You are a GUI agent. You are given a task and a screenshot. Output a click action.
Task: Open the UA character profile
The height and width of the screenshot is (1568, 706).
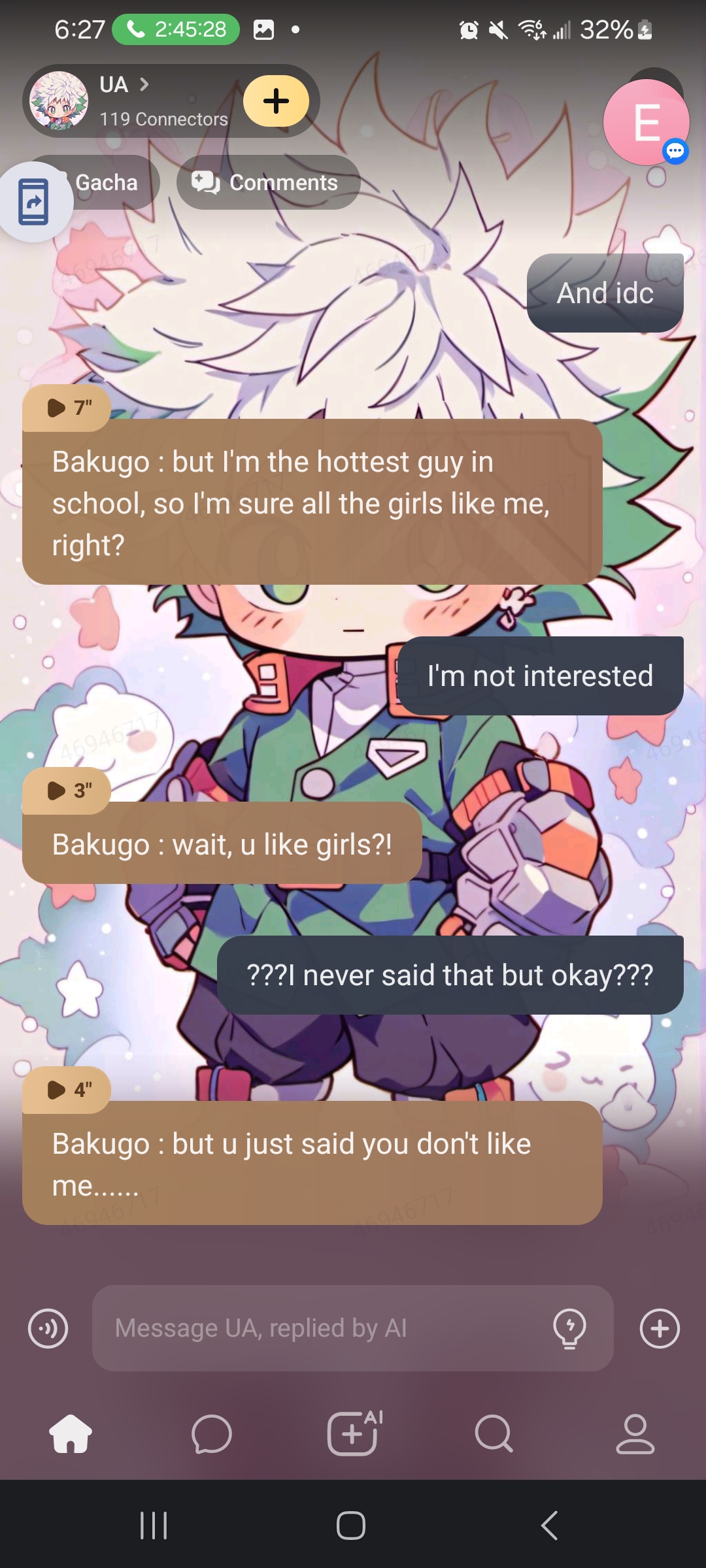click(x=124, y=101)
